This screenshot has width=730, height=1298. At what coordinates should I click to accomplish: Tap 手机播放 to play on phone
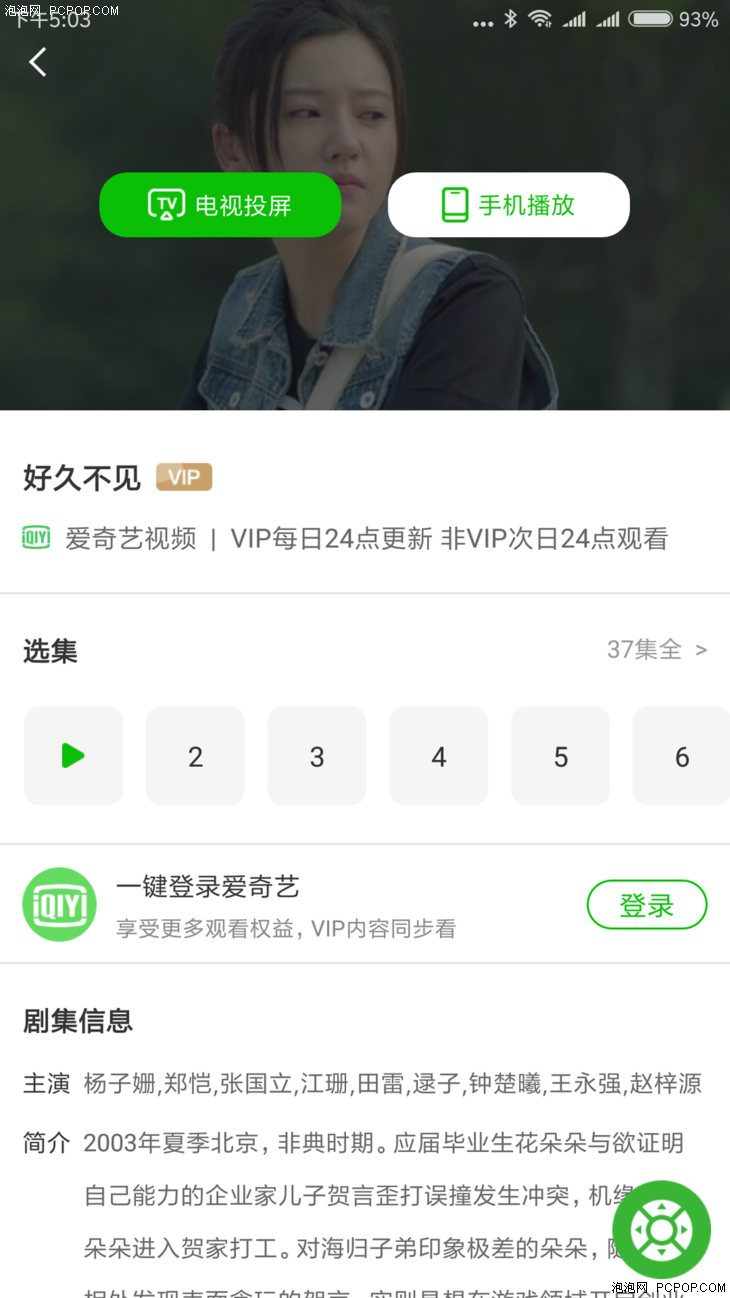(508, 205)
